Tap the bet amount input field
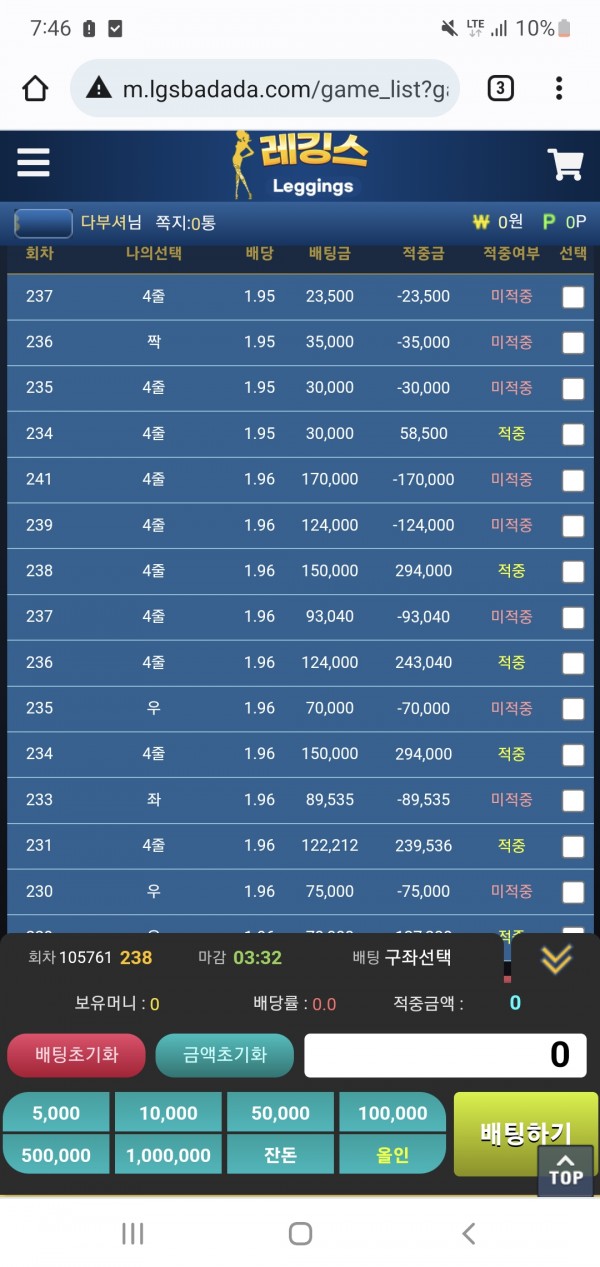 [445, 1055]
